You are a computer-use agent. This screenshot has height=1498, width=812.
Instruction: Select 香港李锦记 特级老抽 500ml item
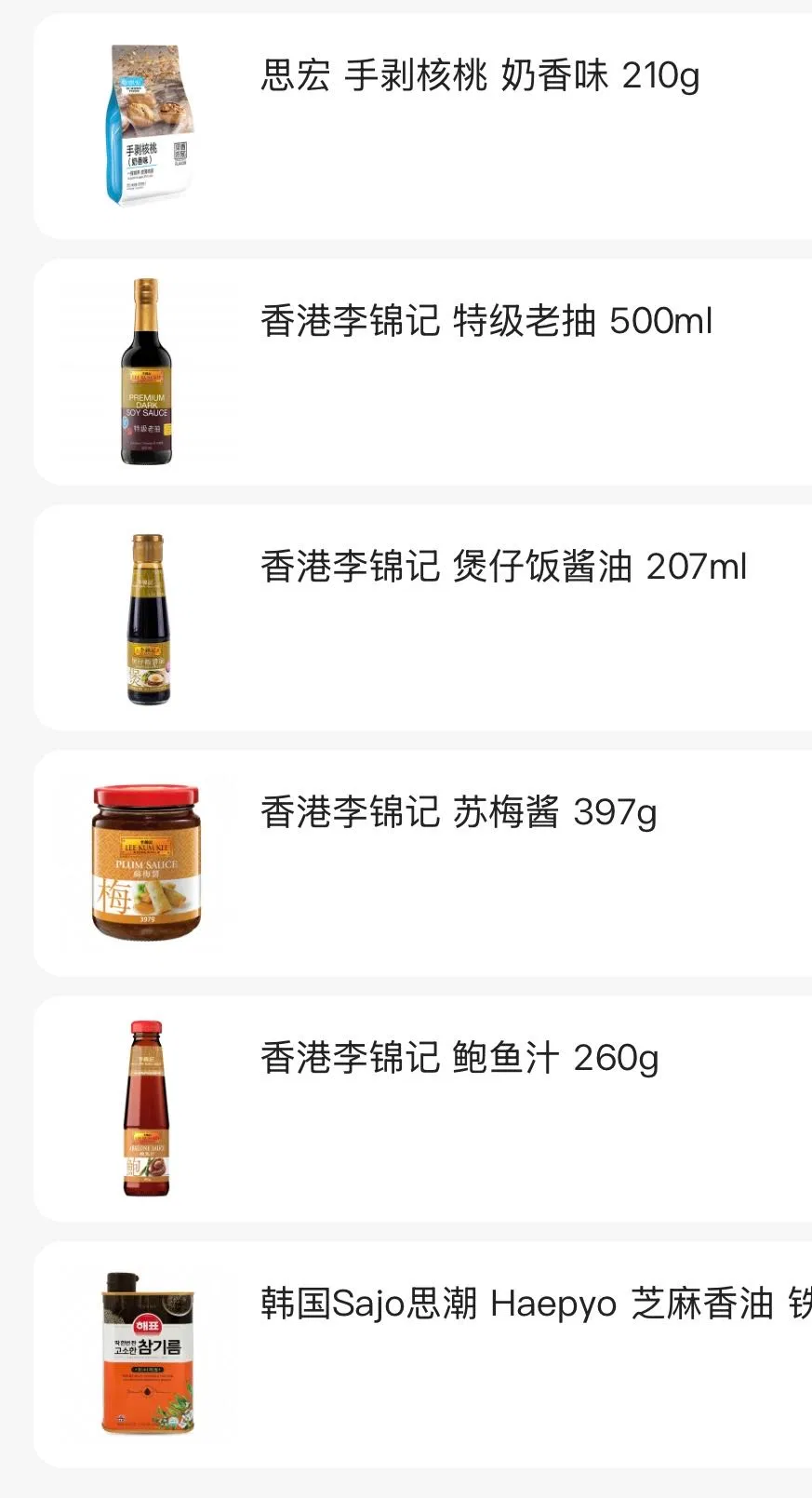(x=486, y=322)
